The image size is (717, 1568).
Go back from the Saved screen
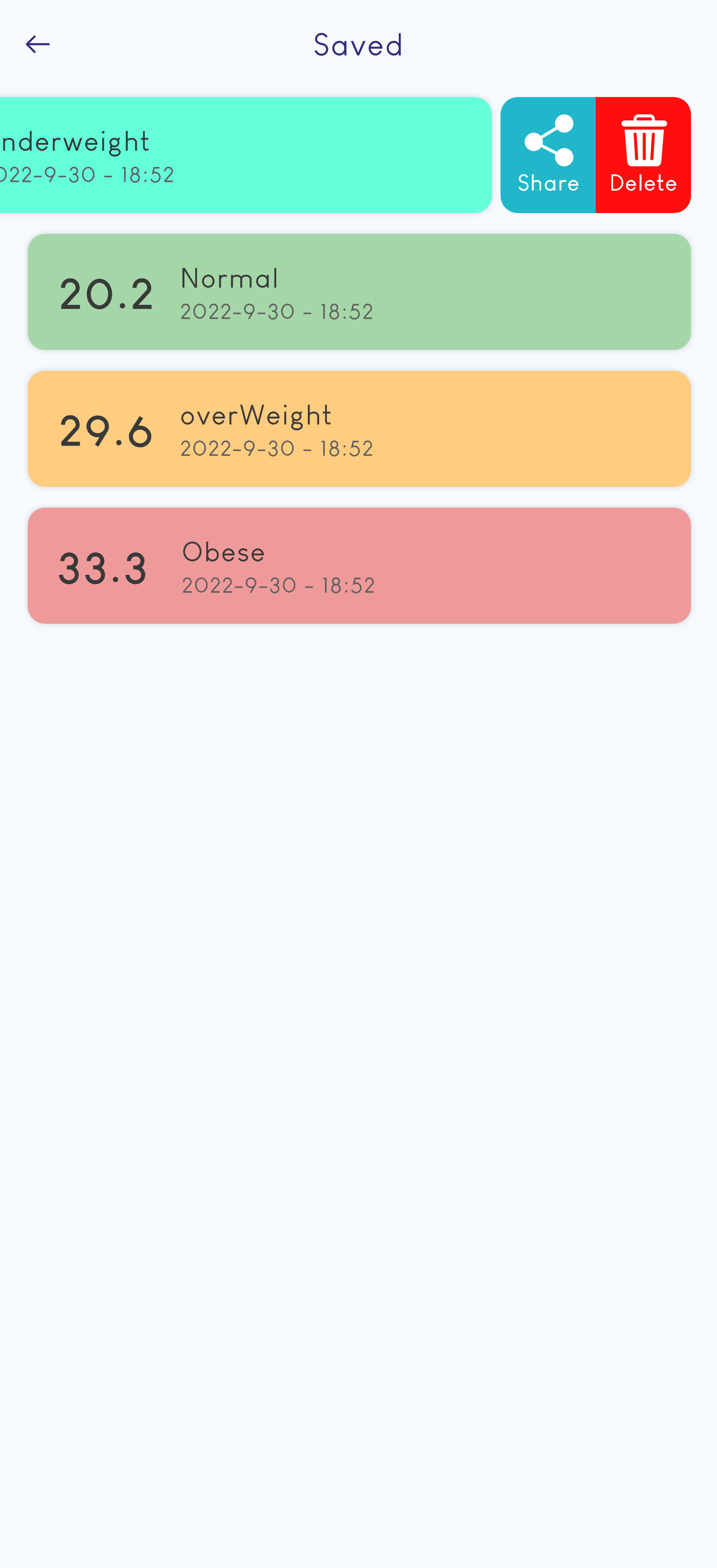coord(37,45)
